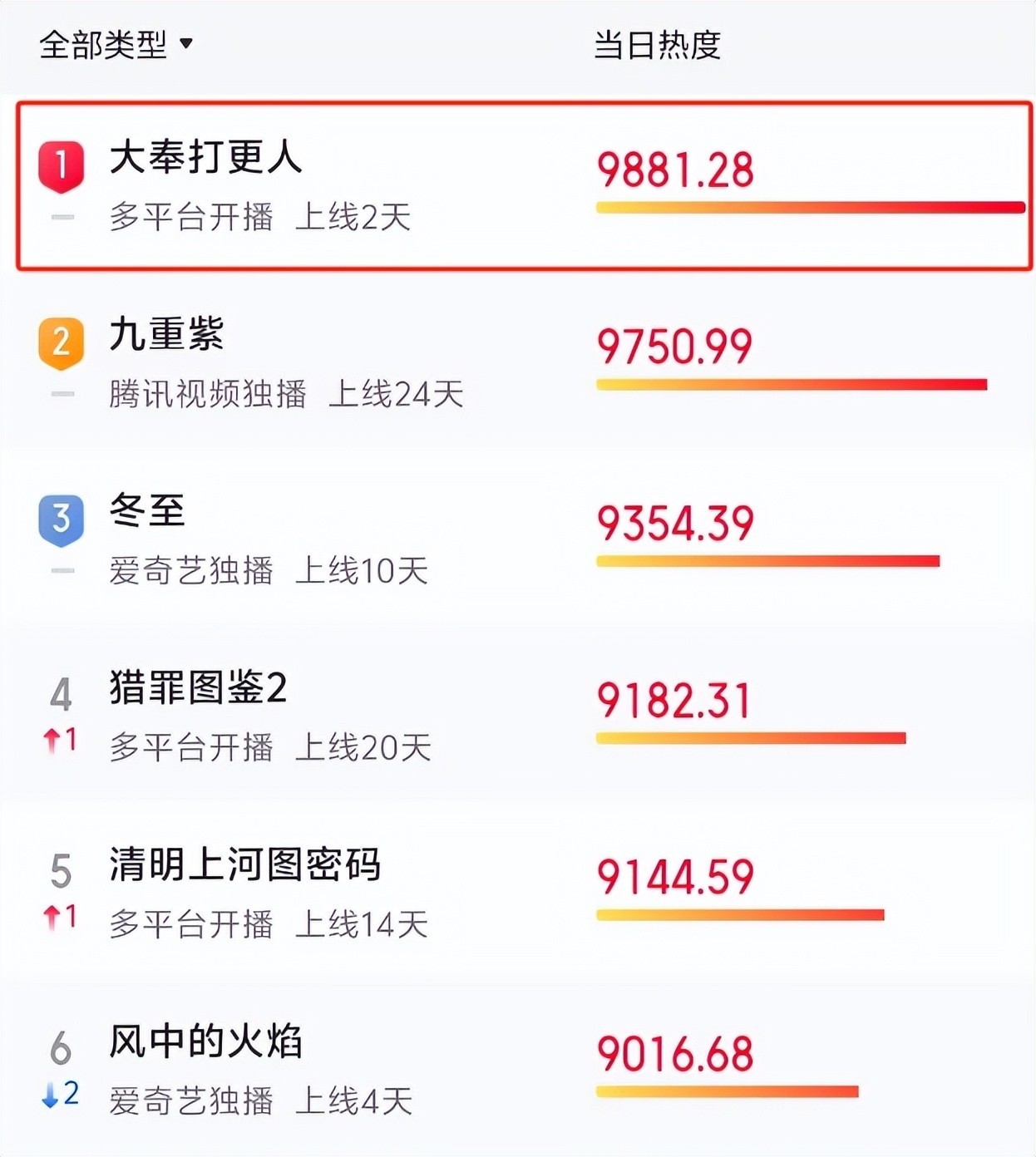
Task: Select the 冬至 drama row
Action: point(147,511)
